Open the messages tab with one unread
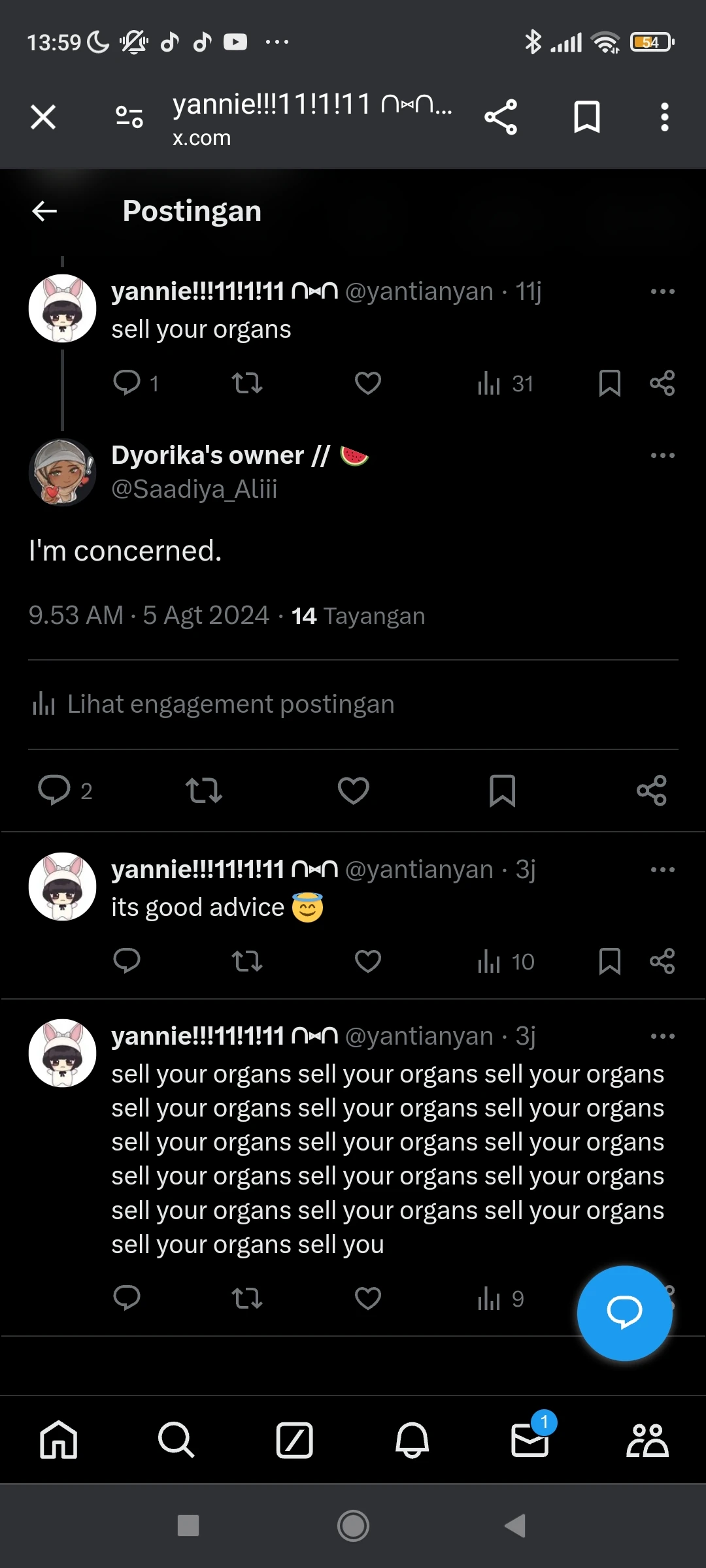The width and height of the screenshot is (706, 1568). coord(529,1440)
